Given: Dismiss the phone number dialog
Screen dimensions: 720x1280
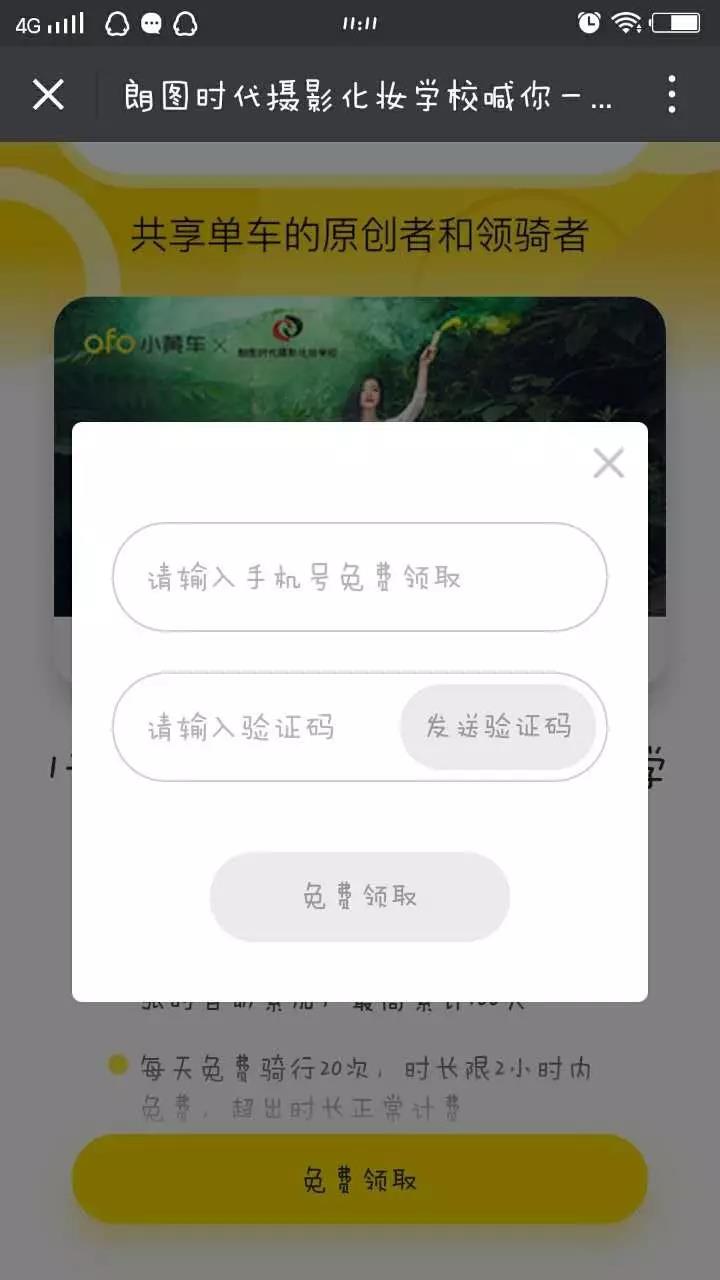Looking at the screenshot, I should pyautogui.click(x=608, y=463).
